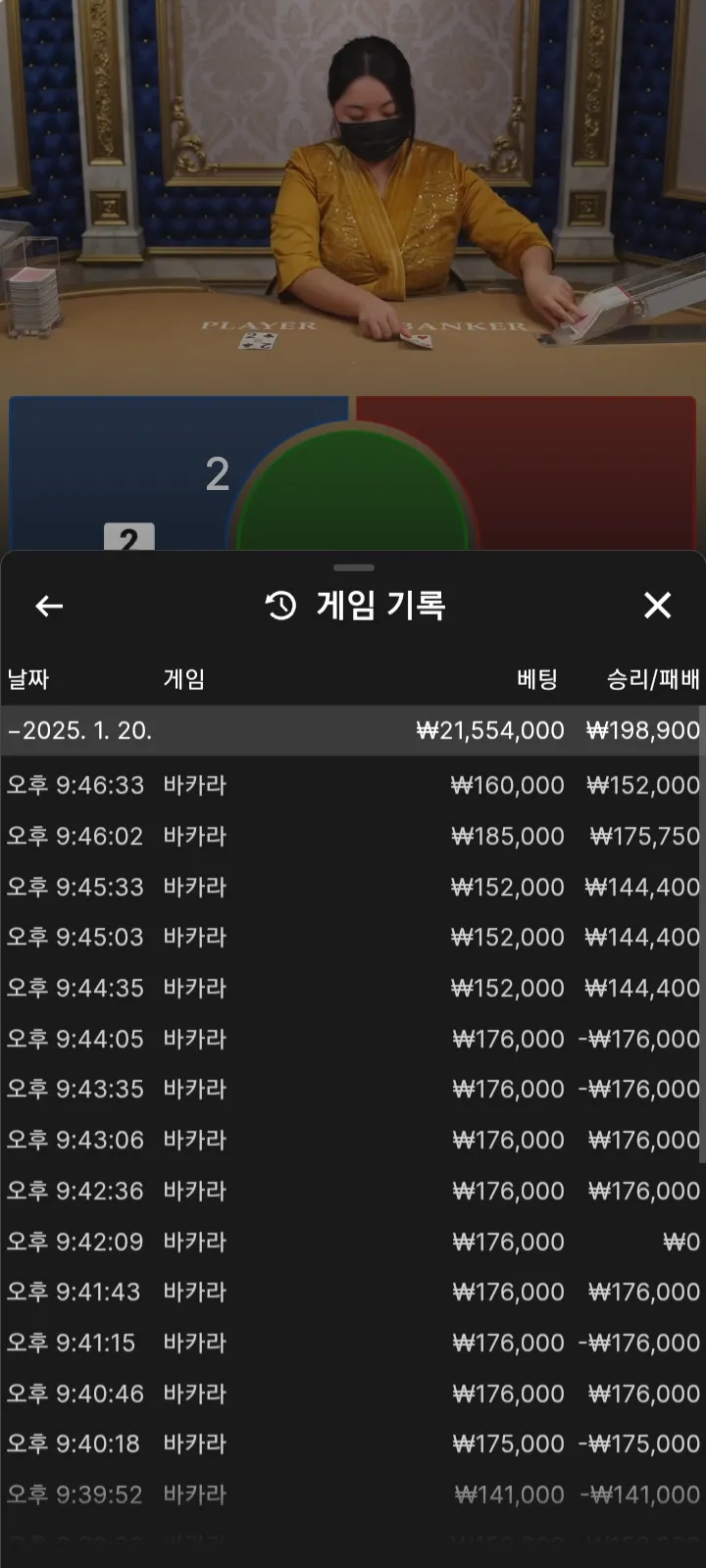Screen dimensions: 706x1568
Task: Collapse the 2025. 1. 20. date group
Action: point(80,731)
